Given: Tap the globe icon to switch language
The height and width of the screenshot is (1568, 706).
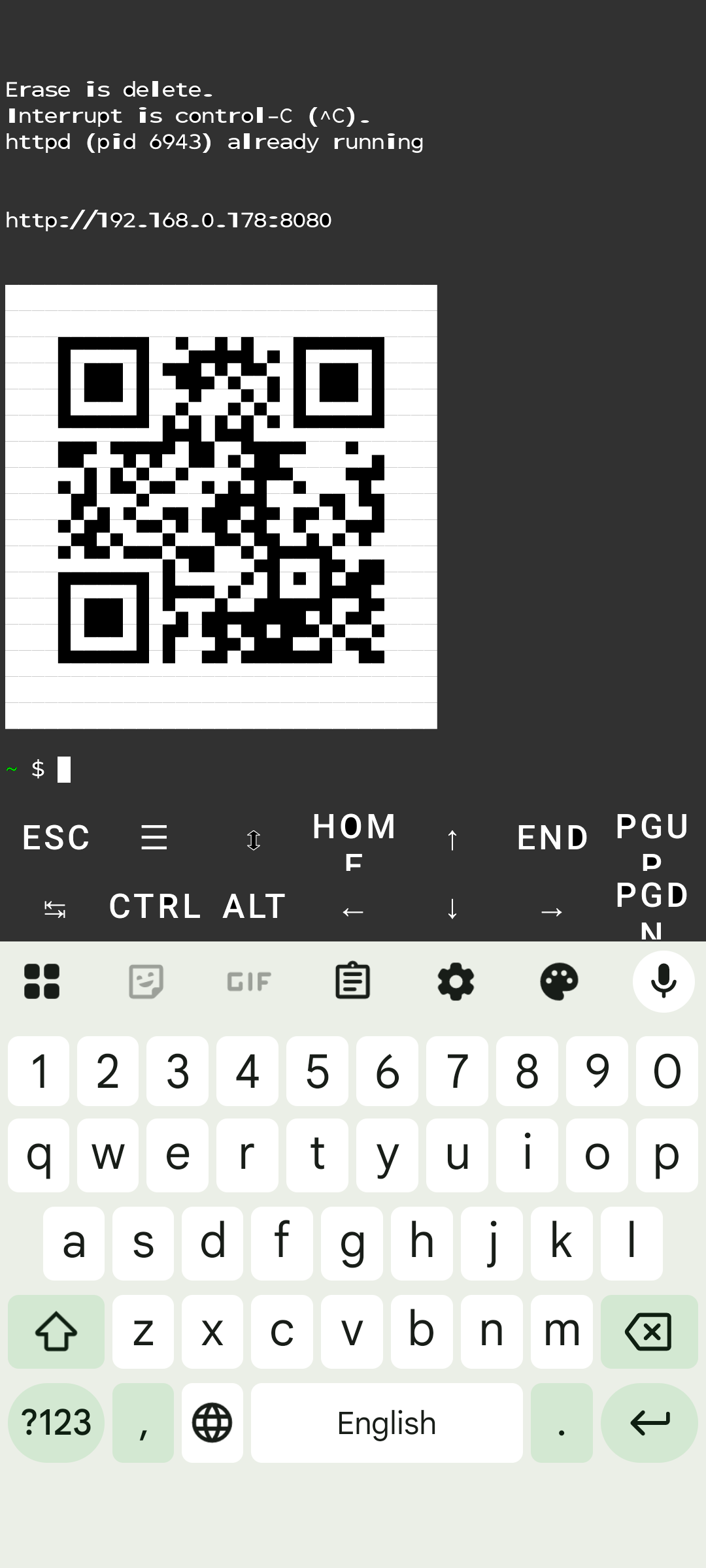Looking at the screenshot, I should click(212, 1422).
